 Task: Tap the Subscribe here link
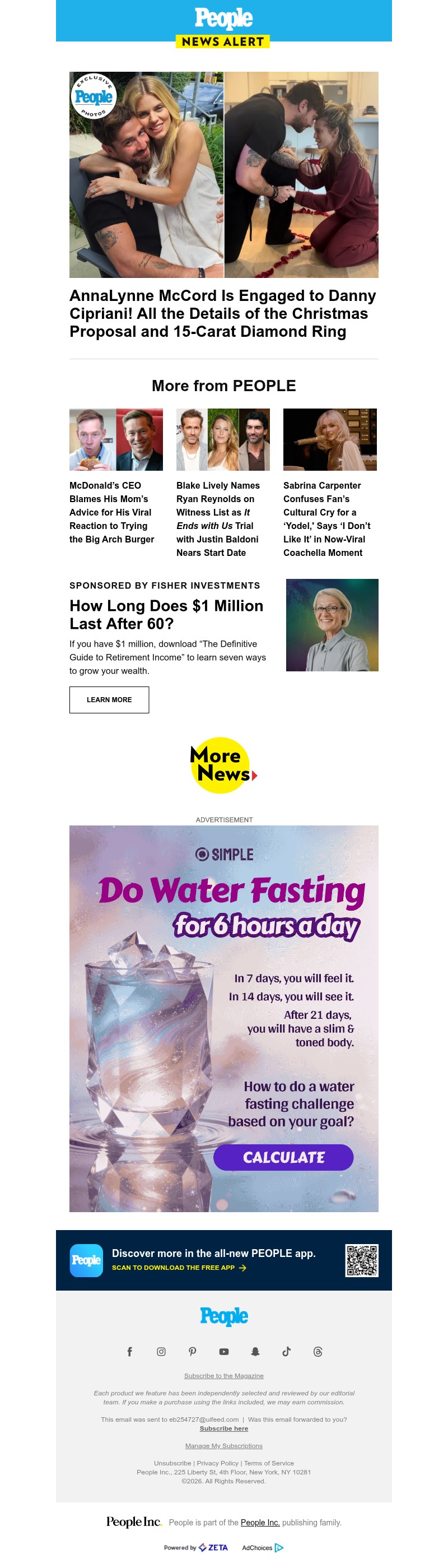click(x=223, y=1428)
